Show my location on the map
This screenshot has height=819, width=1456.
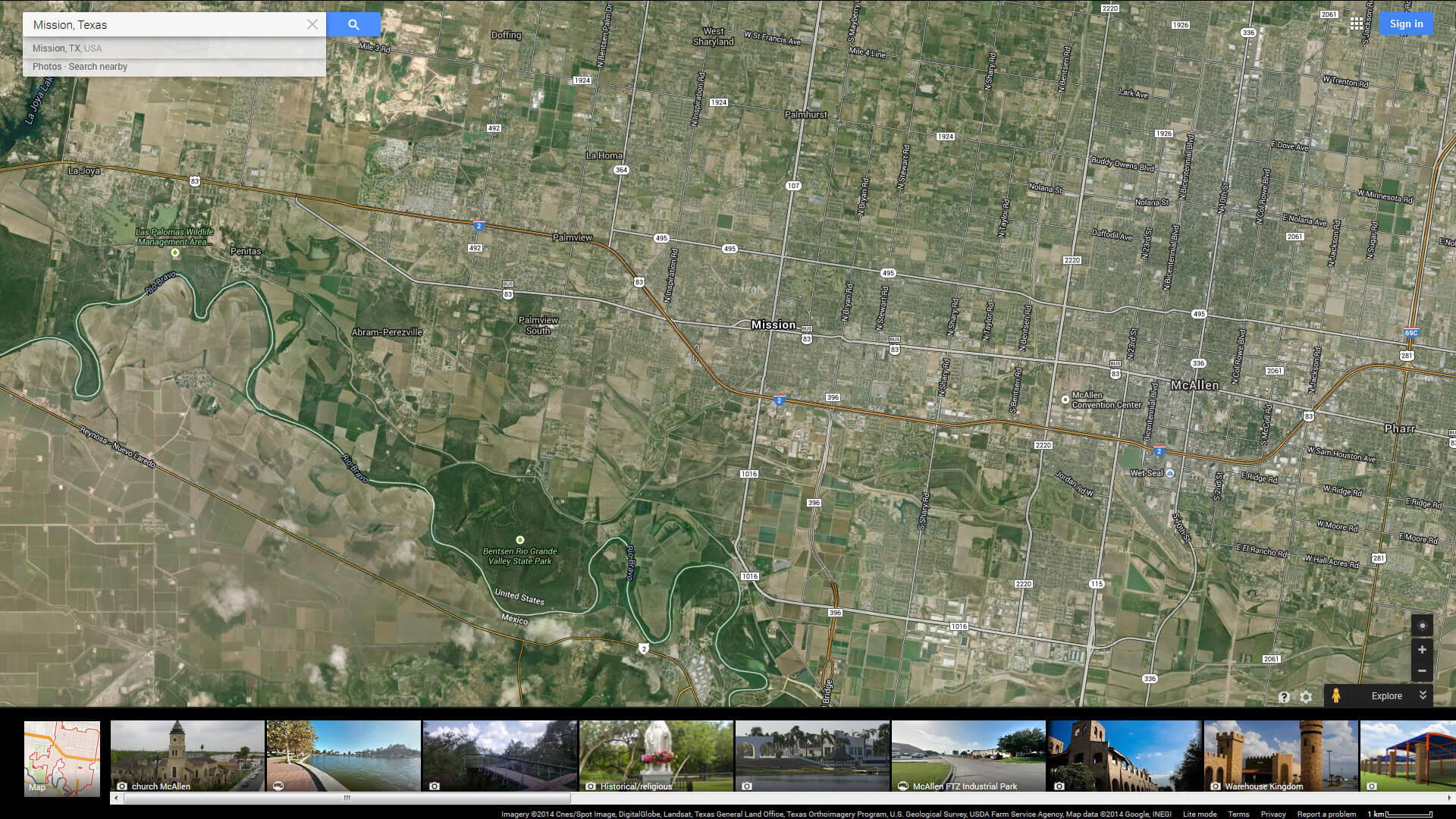point(1422,626)
